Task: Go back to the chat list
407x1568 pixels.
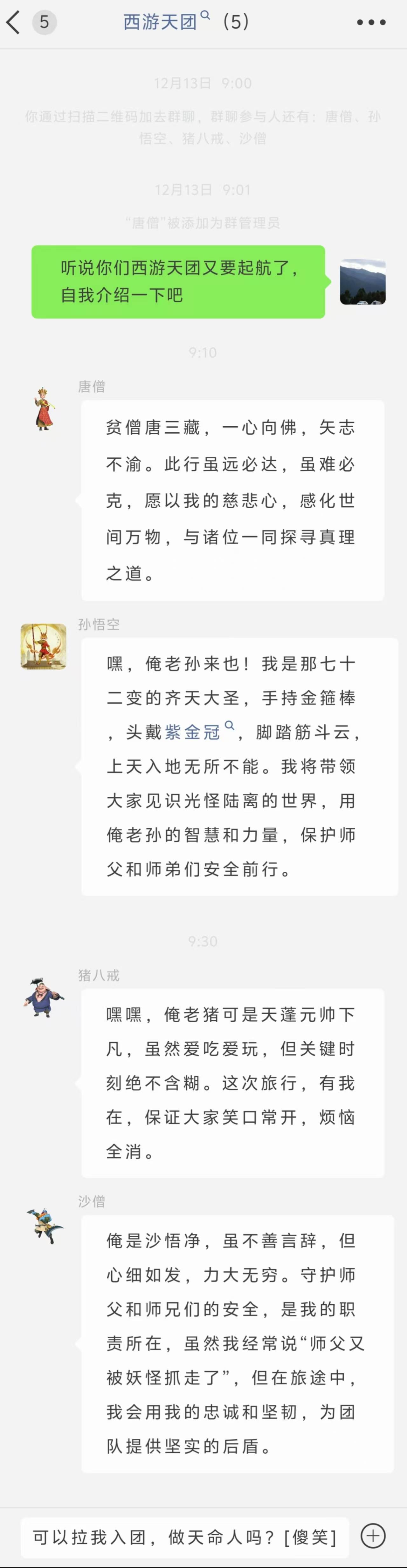Action: click(13, 23)
